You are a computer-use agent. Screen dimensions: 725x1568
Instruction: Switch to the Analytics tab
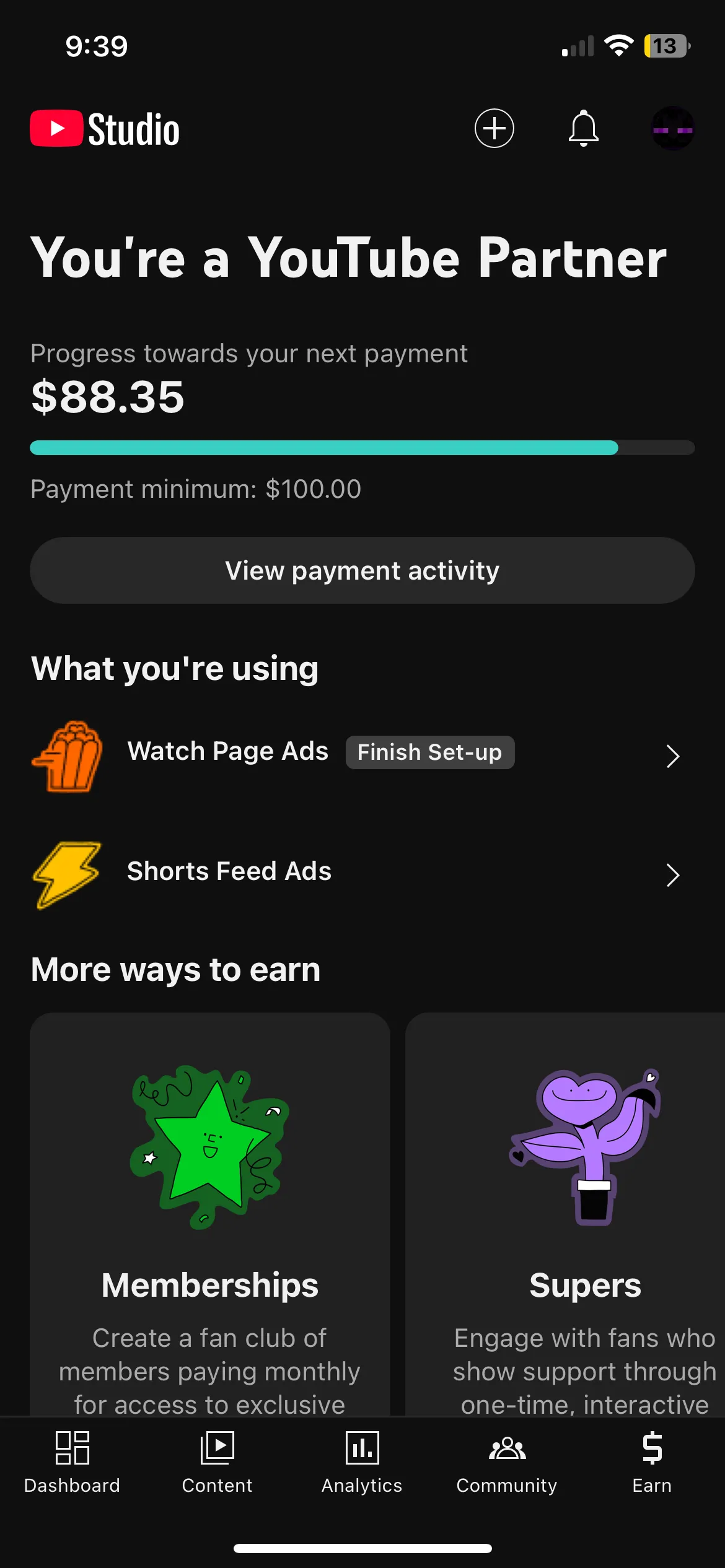click(362, 1461)
